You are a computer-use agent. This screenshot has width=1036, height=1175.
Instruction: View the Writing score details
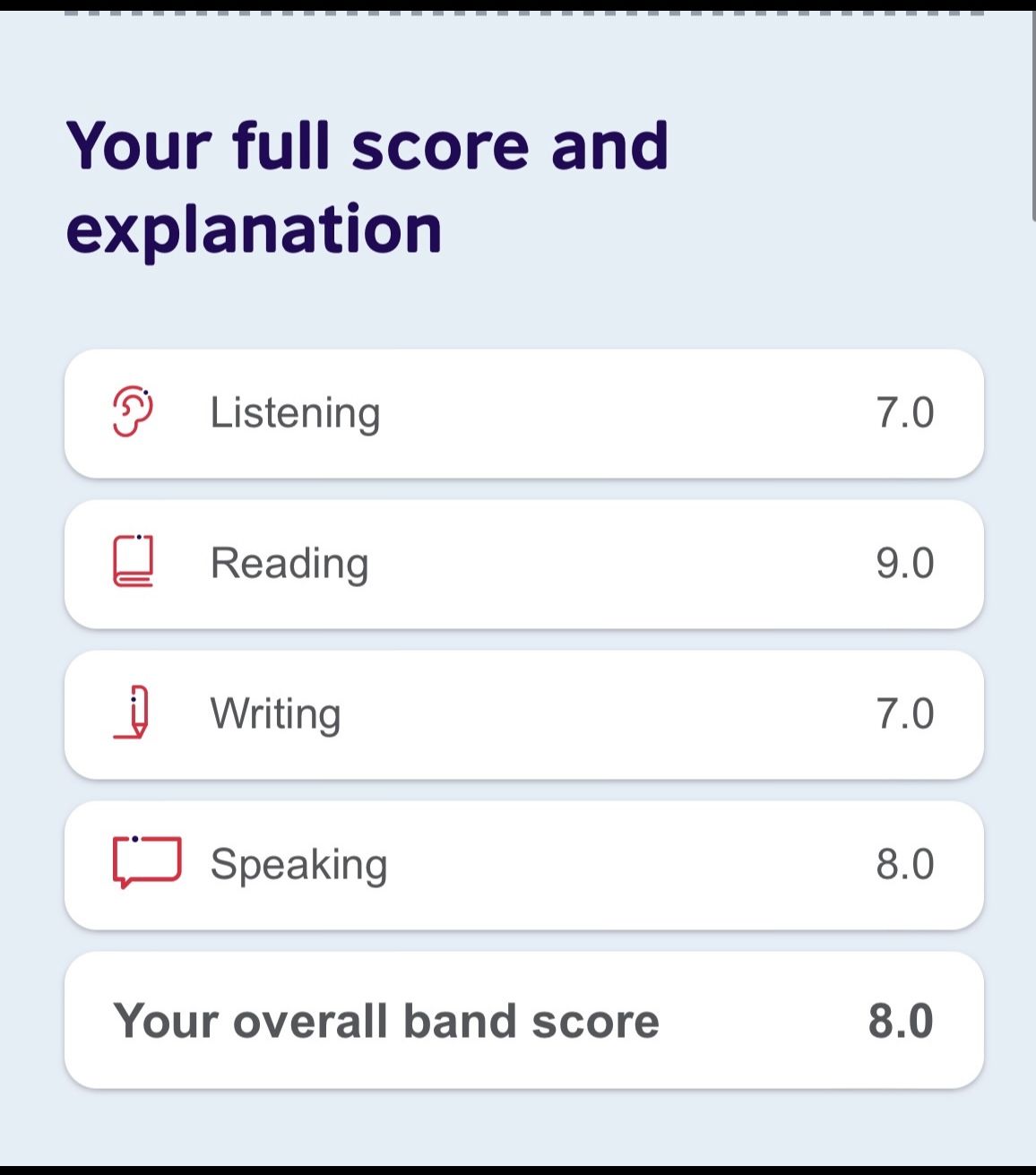[x=523, y=714]
